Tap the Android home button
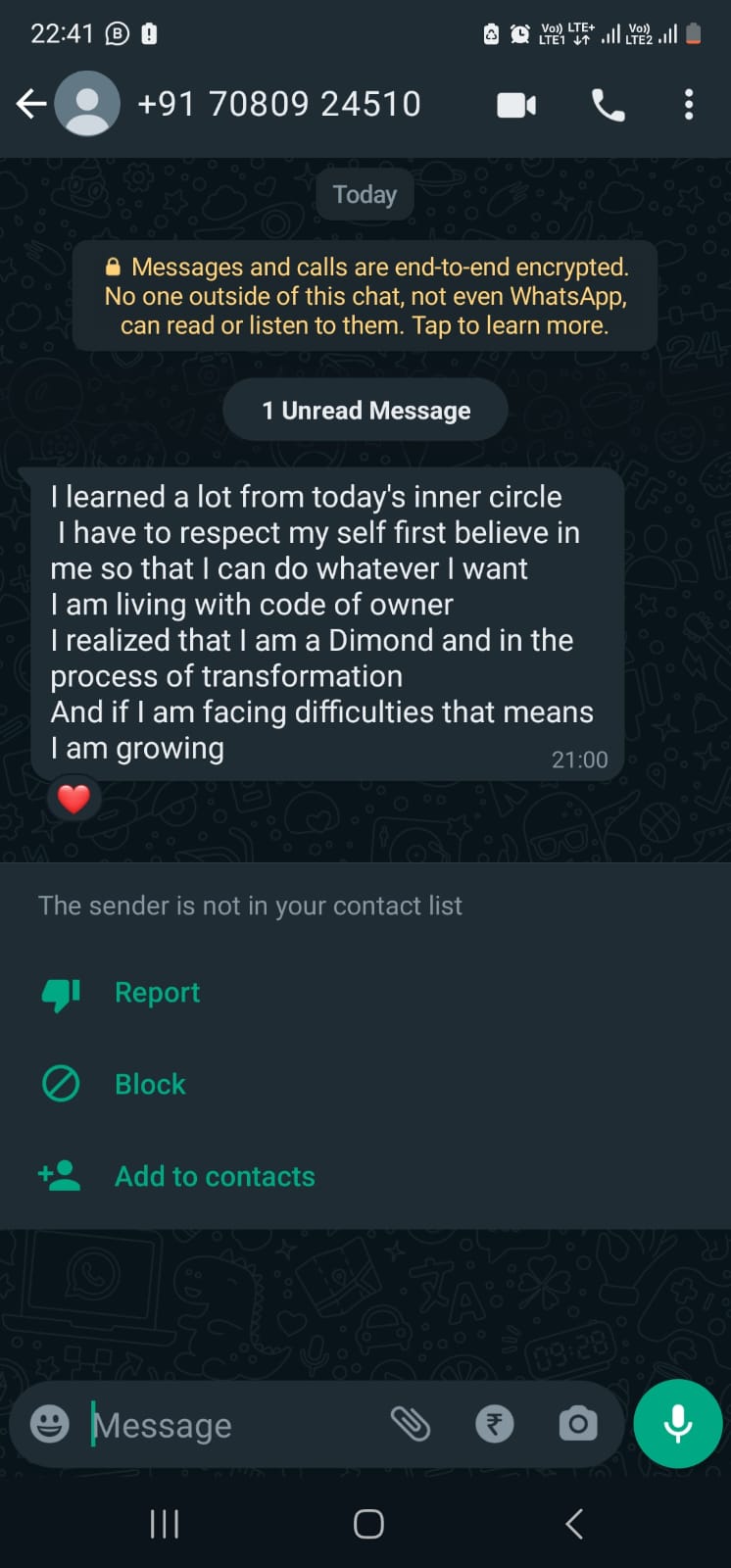This screenshot has height=1568, width=731. (x=366, y=1524)
